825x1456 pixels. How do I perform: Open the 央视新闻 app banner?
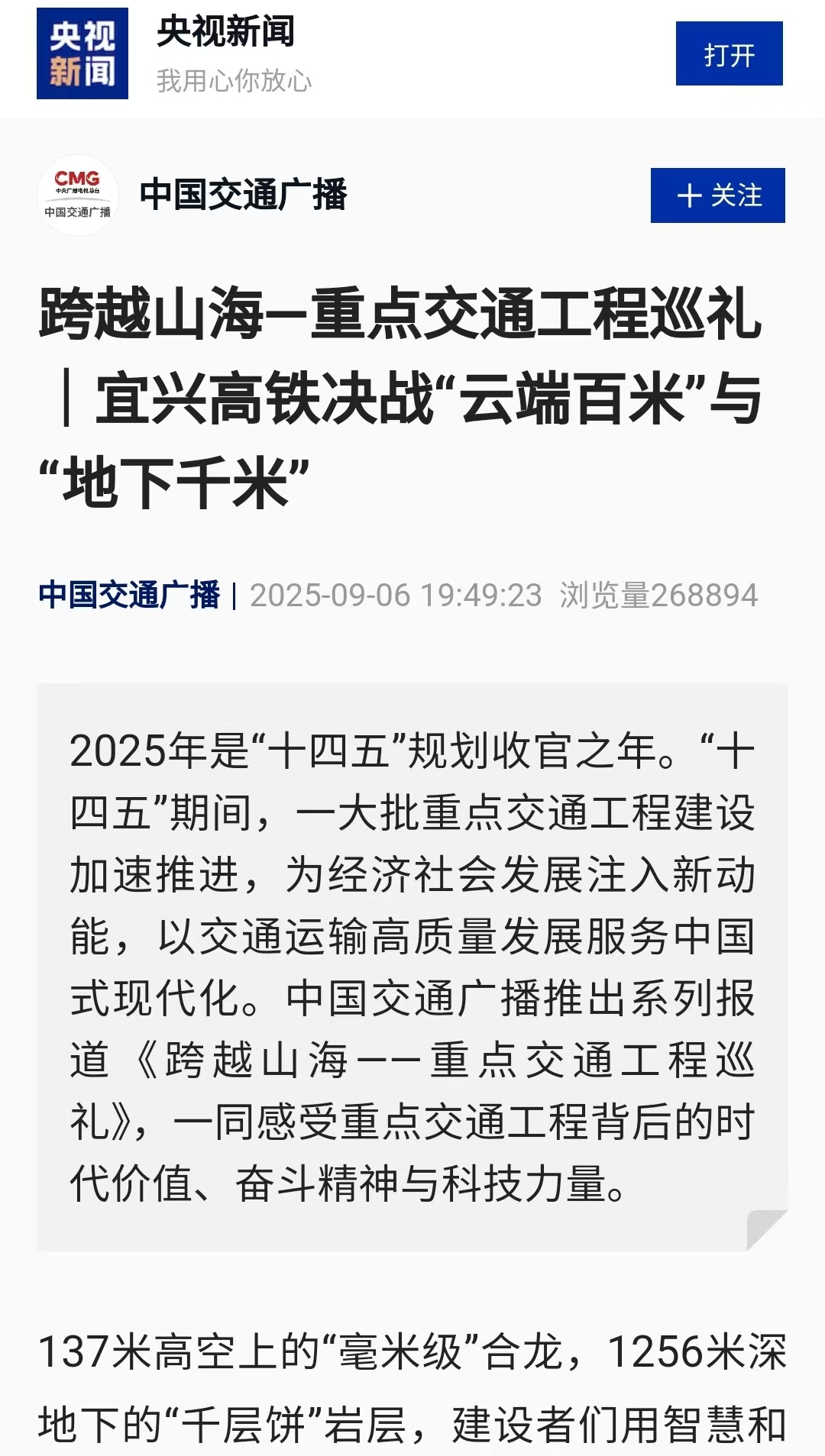(225, 53)
